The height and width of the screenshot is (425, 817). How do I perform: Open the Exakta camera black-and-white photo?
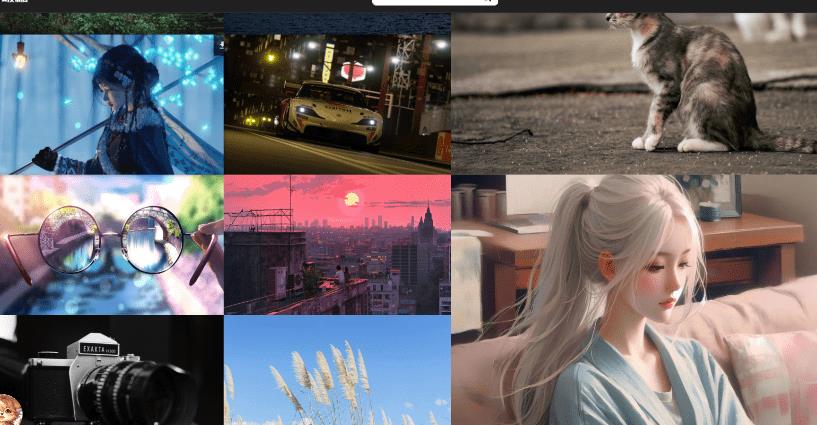tap(111, 370)
